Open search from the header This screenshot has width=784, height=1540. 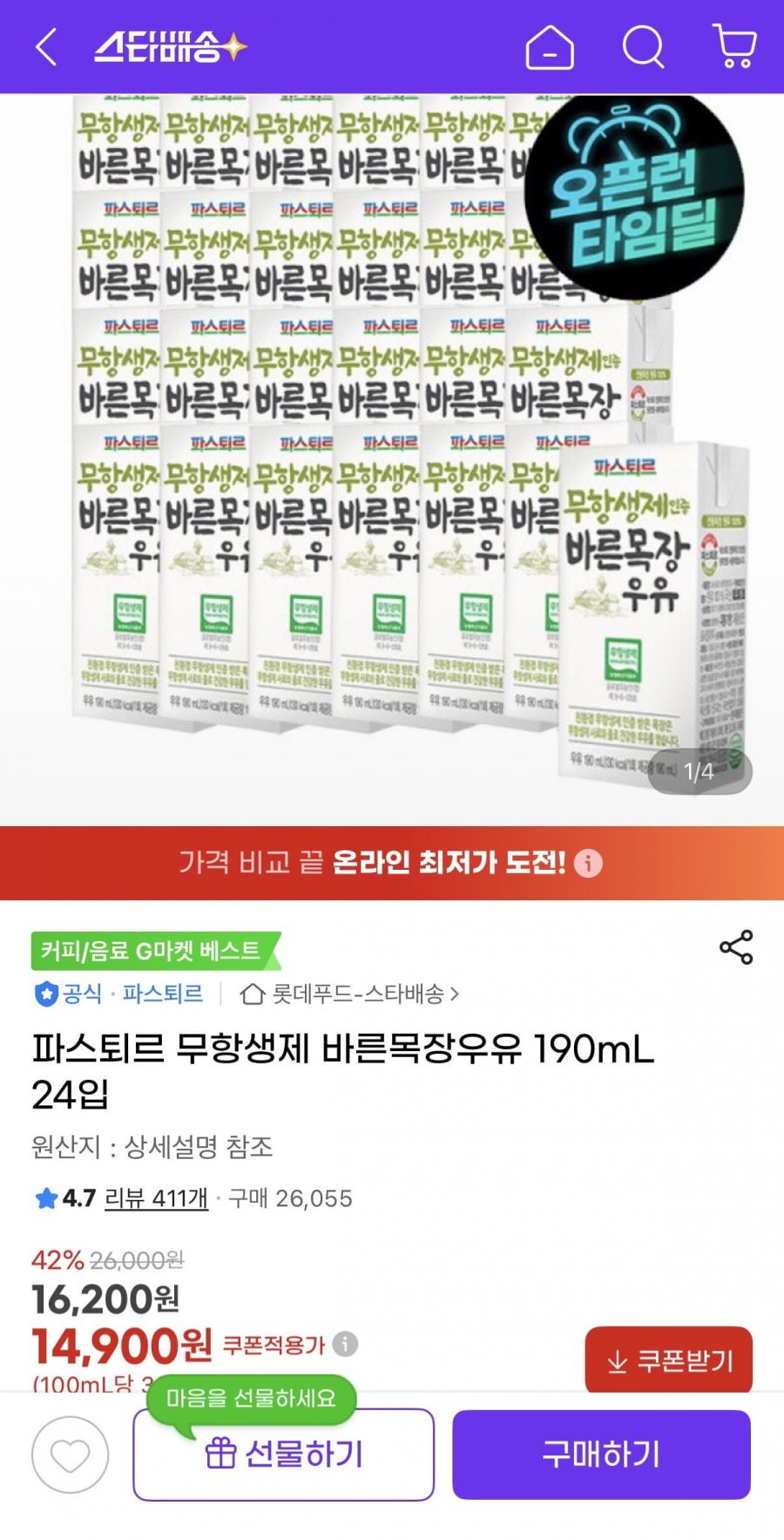pyautogui.click(x=644, y=47)
